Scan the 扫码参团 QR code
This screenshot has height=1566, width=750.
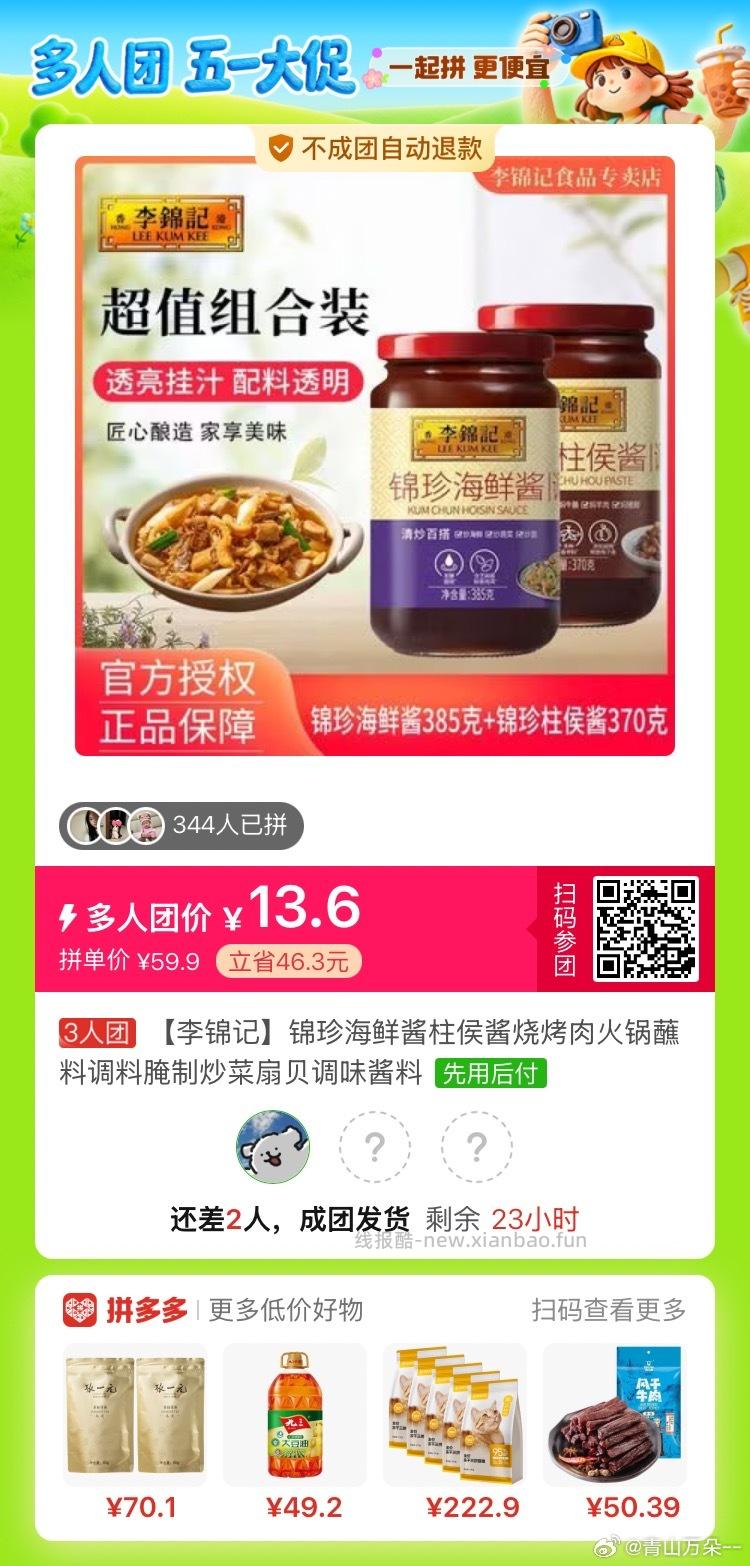click(647, 927)
